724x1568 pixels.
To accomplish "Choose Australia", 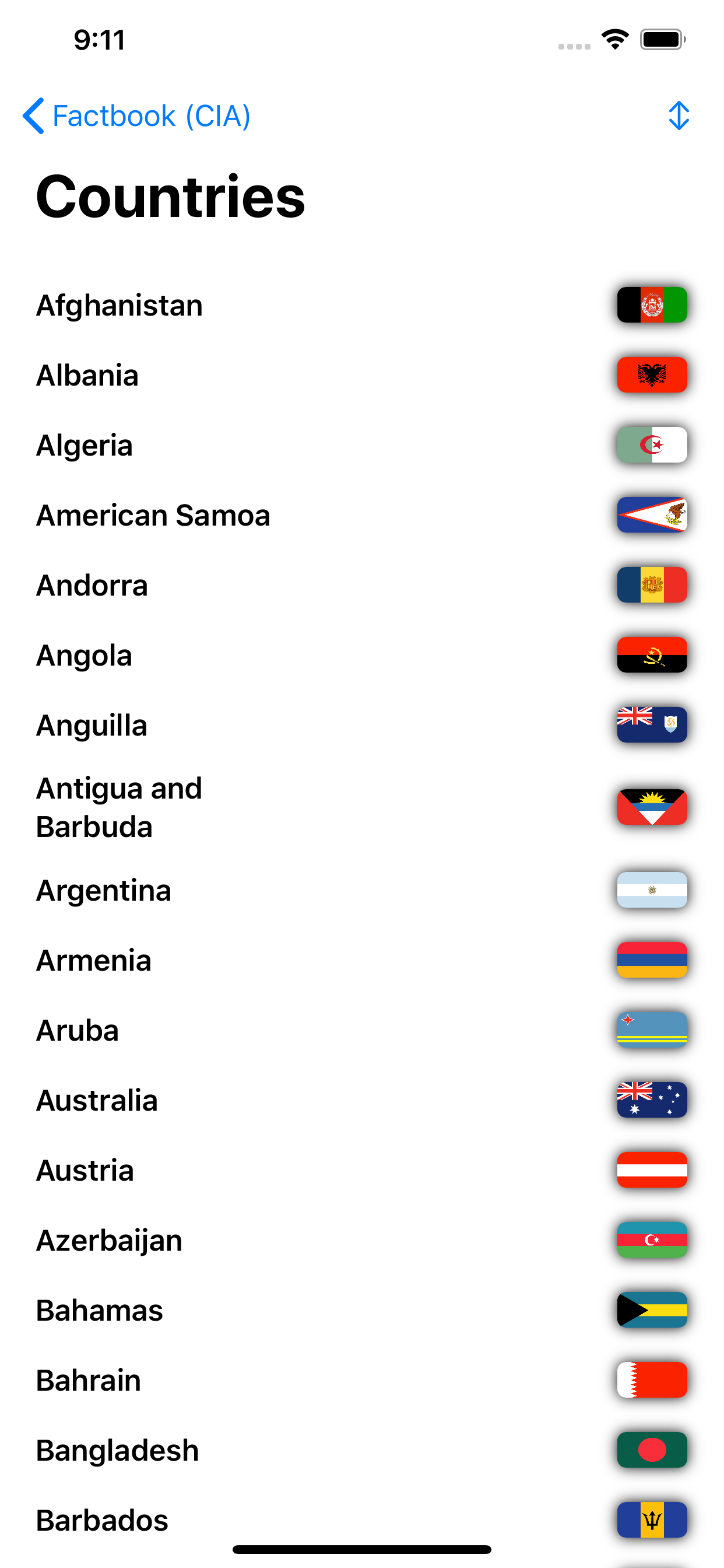I will pyautogui.click(x=97, y=1100).
